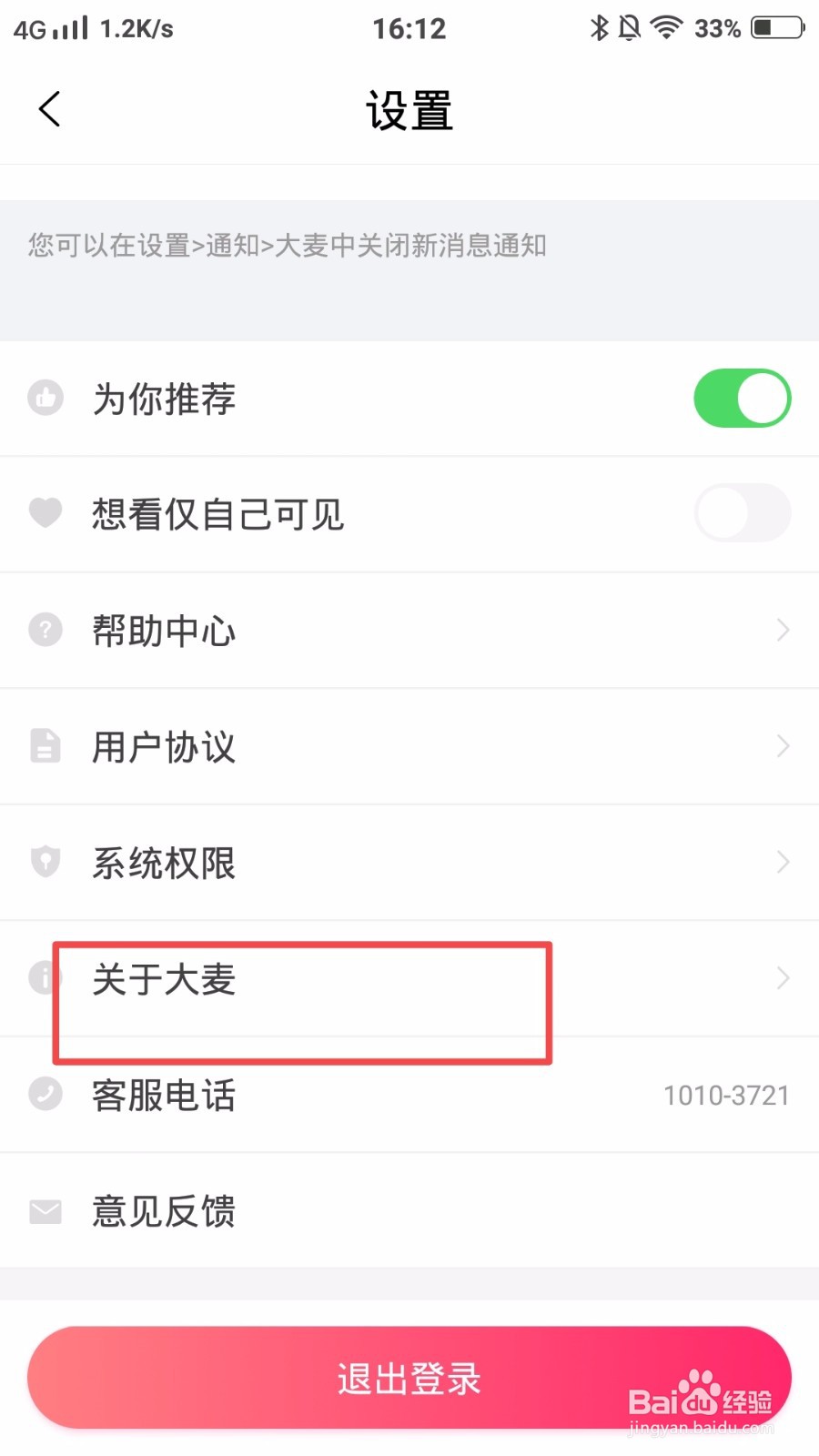Click the document icon beside 用户协议

point(45,746)
